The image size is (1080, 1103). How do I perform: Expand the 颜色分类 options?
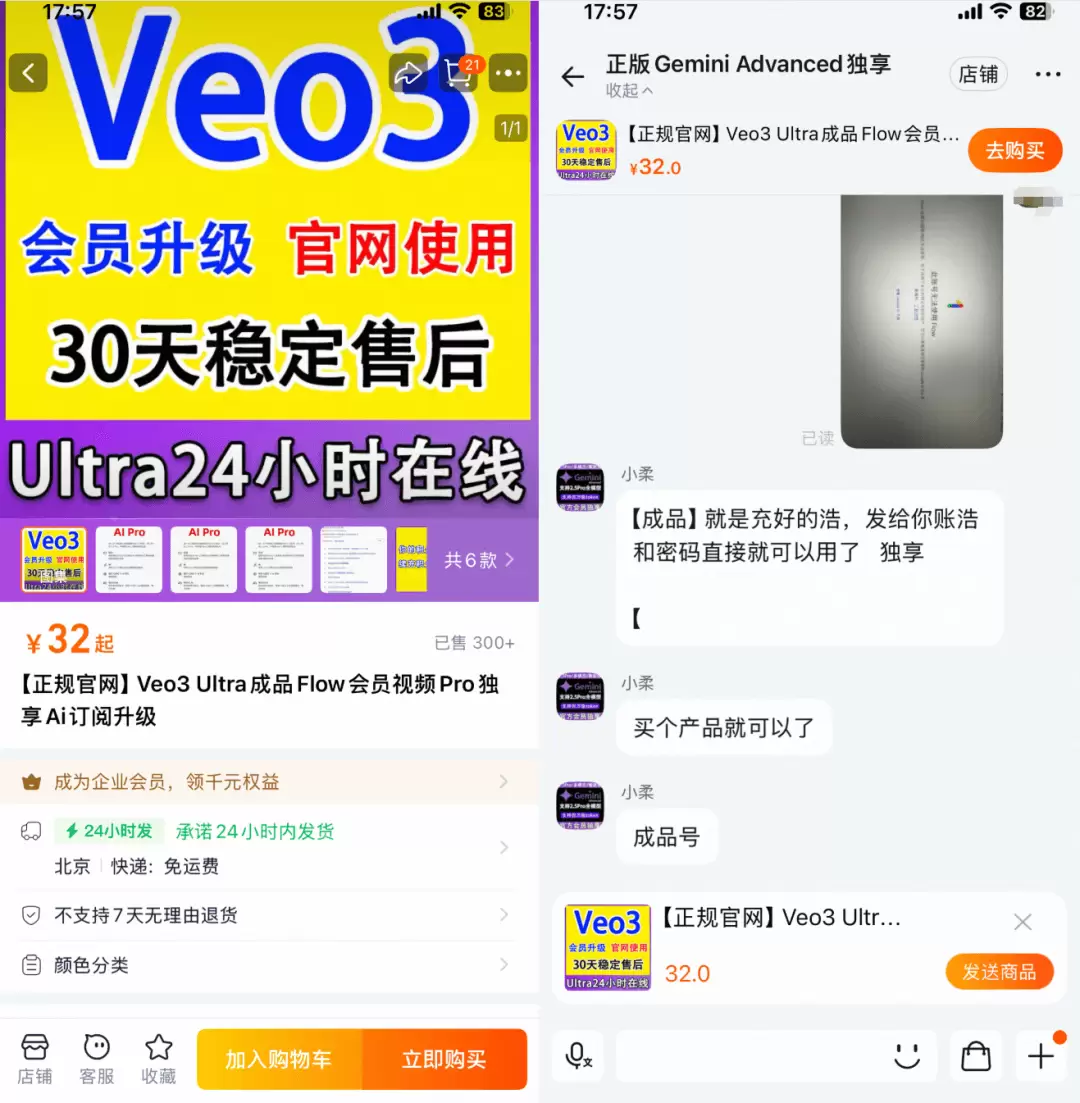point(268,965)
